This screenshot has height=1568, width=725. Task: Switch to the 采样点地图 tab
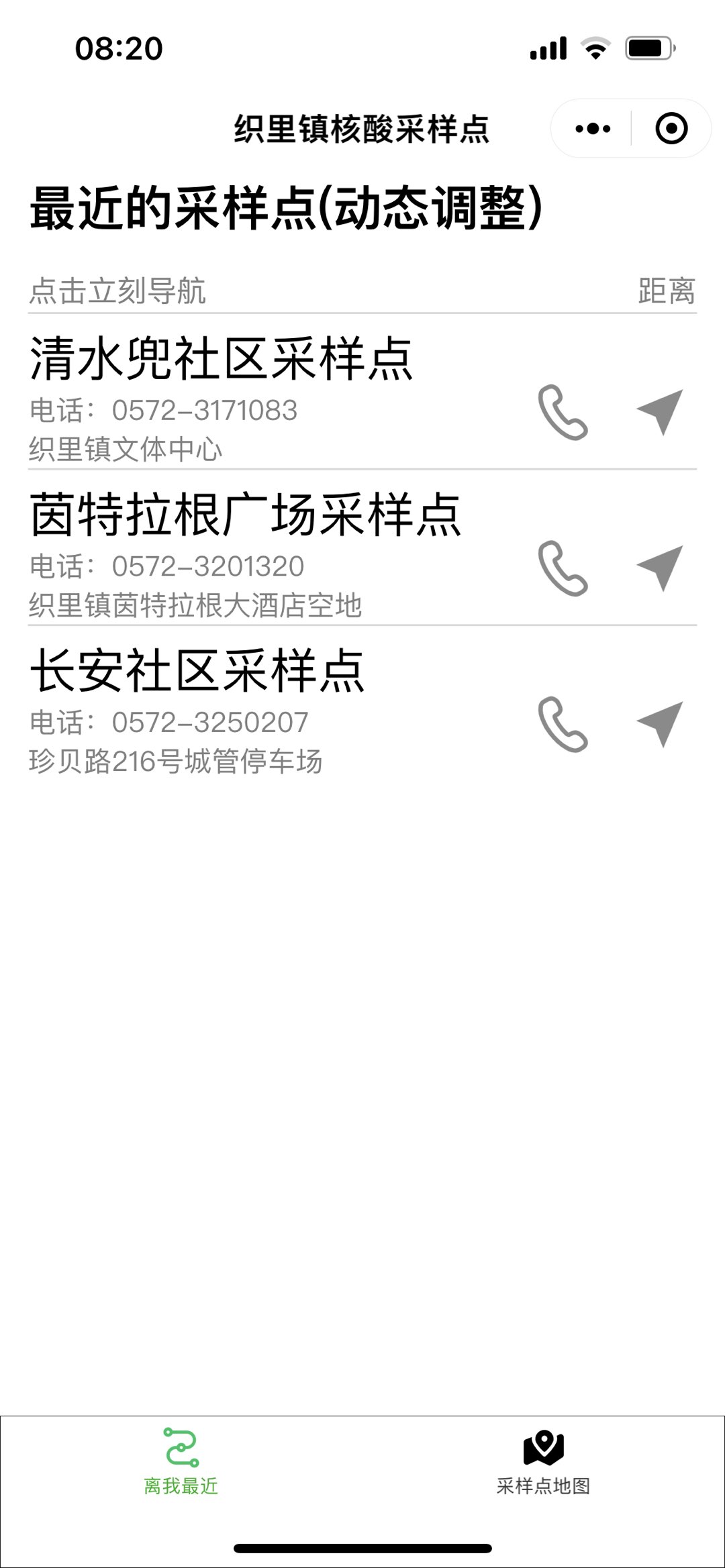(543, 1463)
